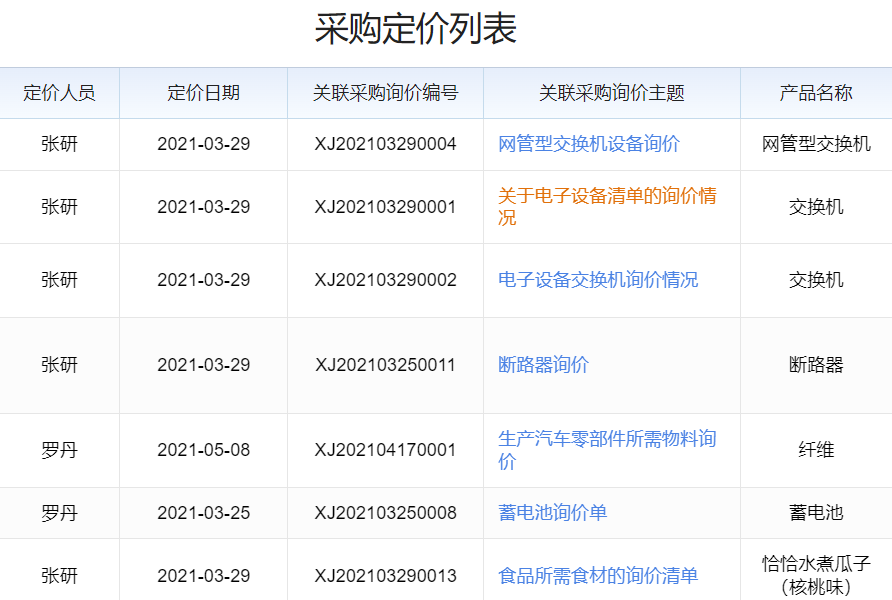Open the 蓄电池询价单 link
This screenshot has width=892, height=600.
(552, 513)
